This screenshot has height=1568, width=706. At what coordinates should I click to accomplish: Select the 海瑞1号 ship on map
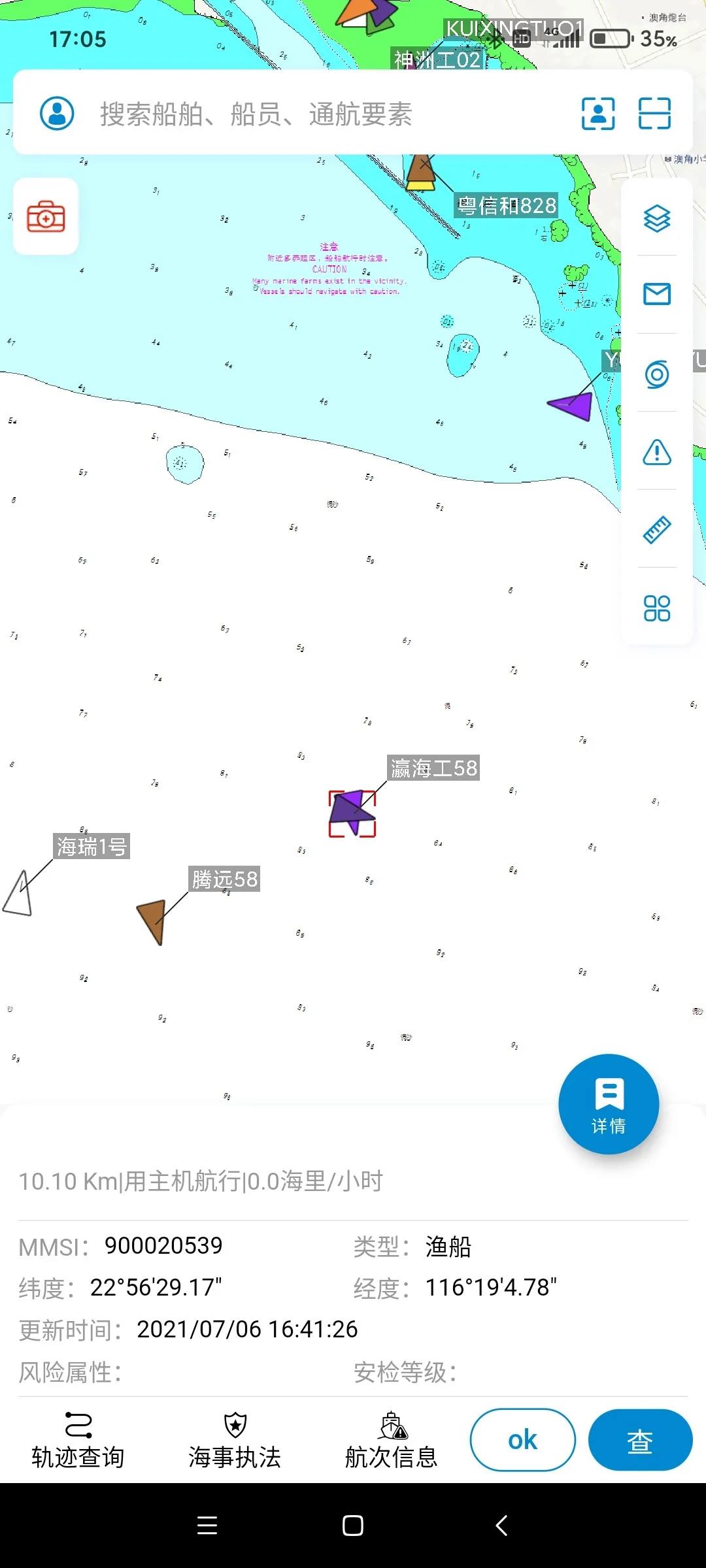[x=19, y=895]
